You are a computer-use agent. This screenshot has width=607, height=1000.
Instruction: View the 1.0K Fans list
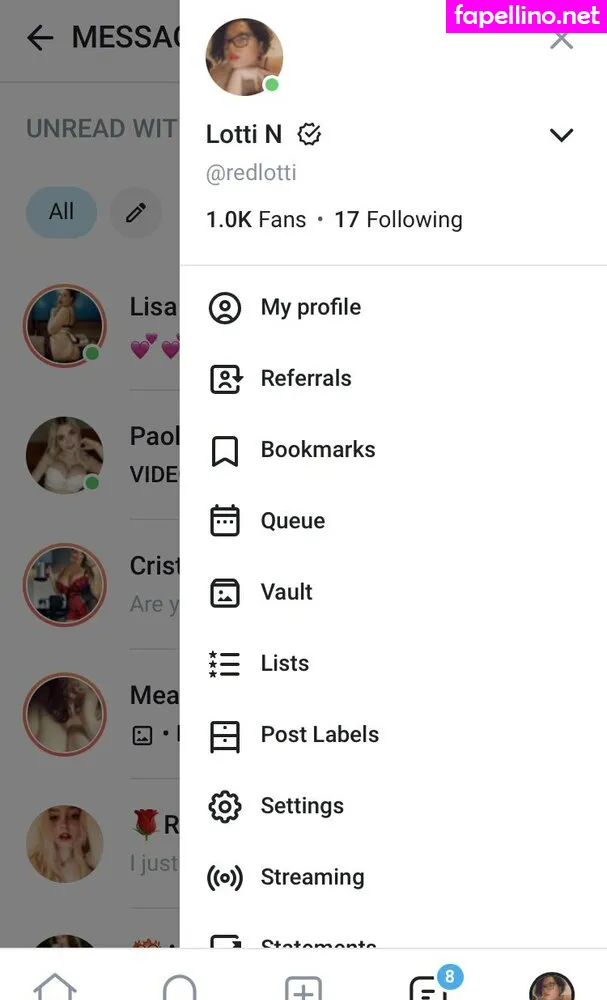tap(256, 220)
